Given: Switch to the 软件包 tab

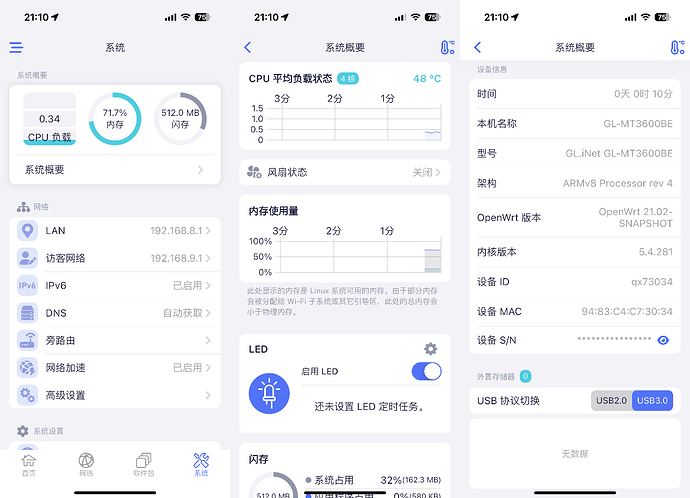Looking at the screenshot, I should click(144, 465).
